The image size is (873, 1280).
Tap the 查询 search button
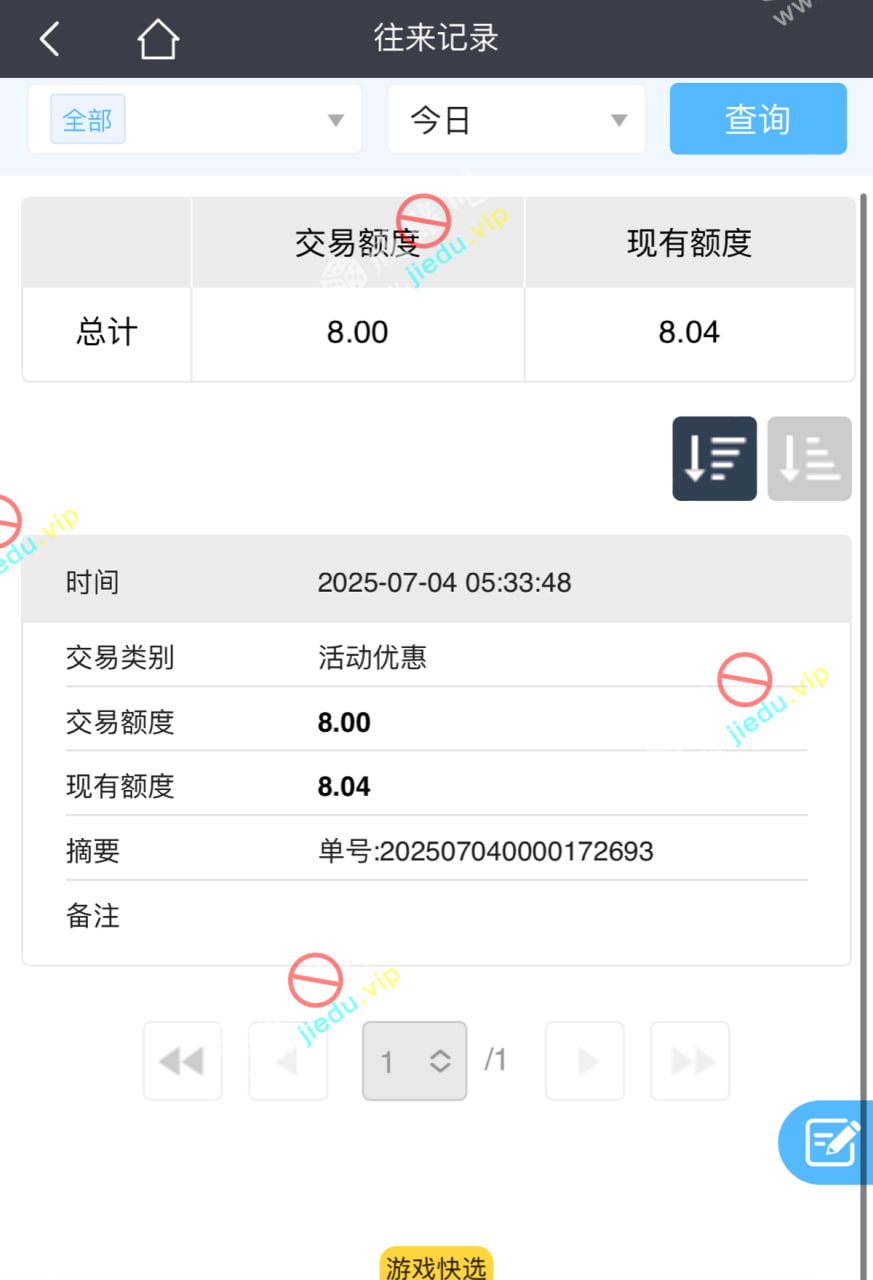[758, 120]
